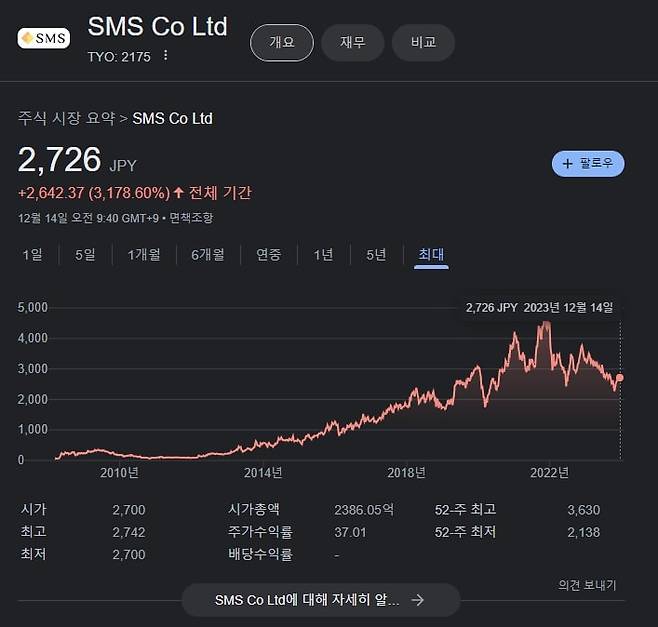Select the 1개월 chart range
Image resolution: width=658 pixels, height=627 pixels.
[144, 255]
